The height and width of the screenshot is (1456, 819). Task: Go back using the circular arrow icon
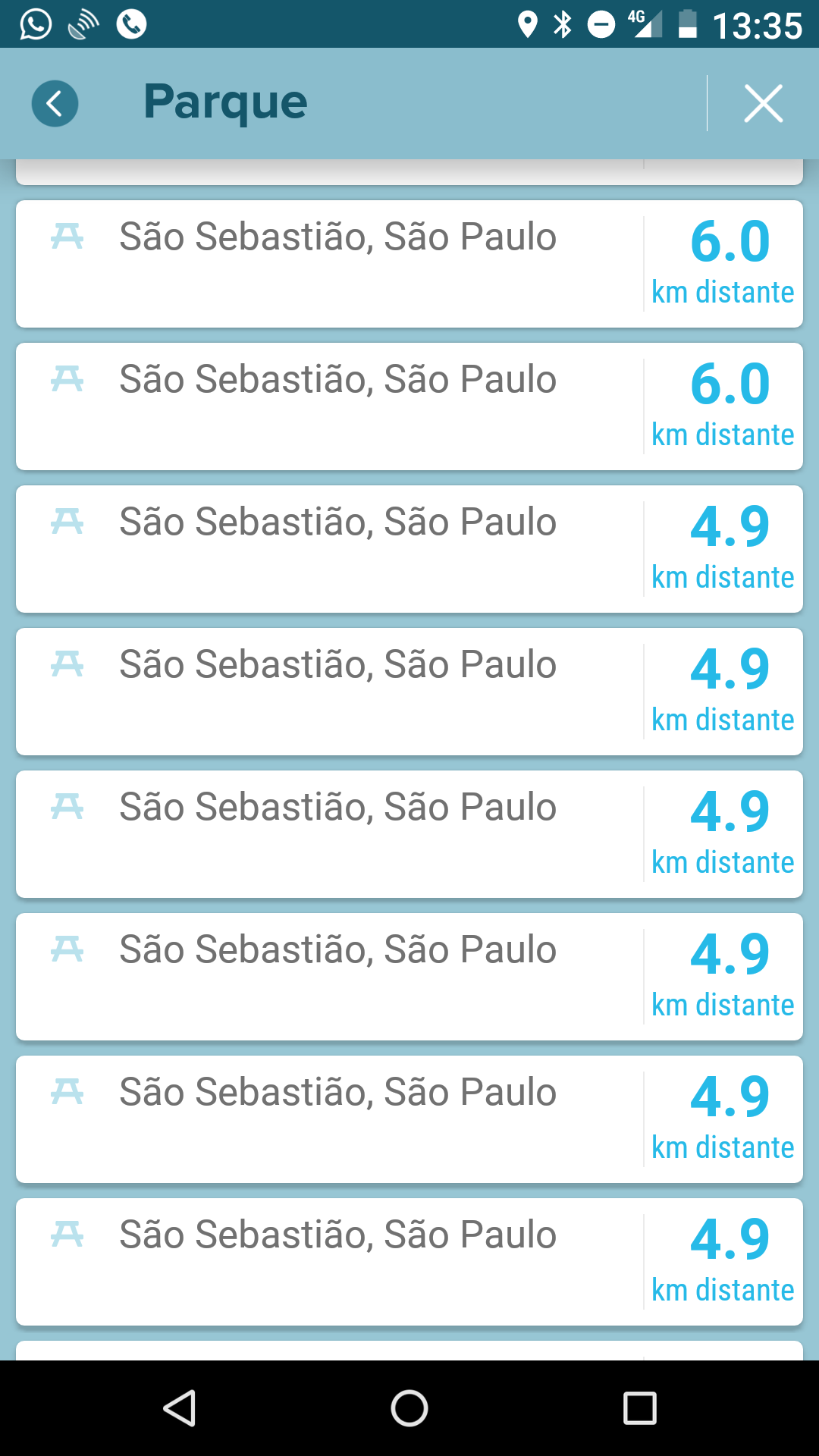55,103
